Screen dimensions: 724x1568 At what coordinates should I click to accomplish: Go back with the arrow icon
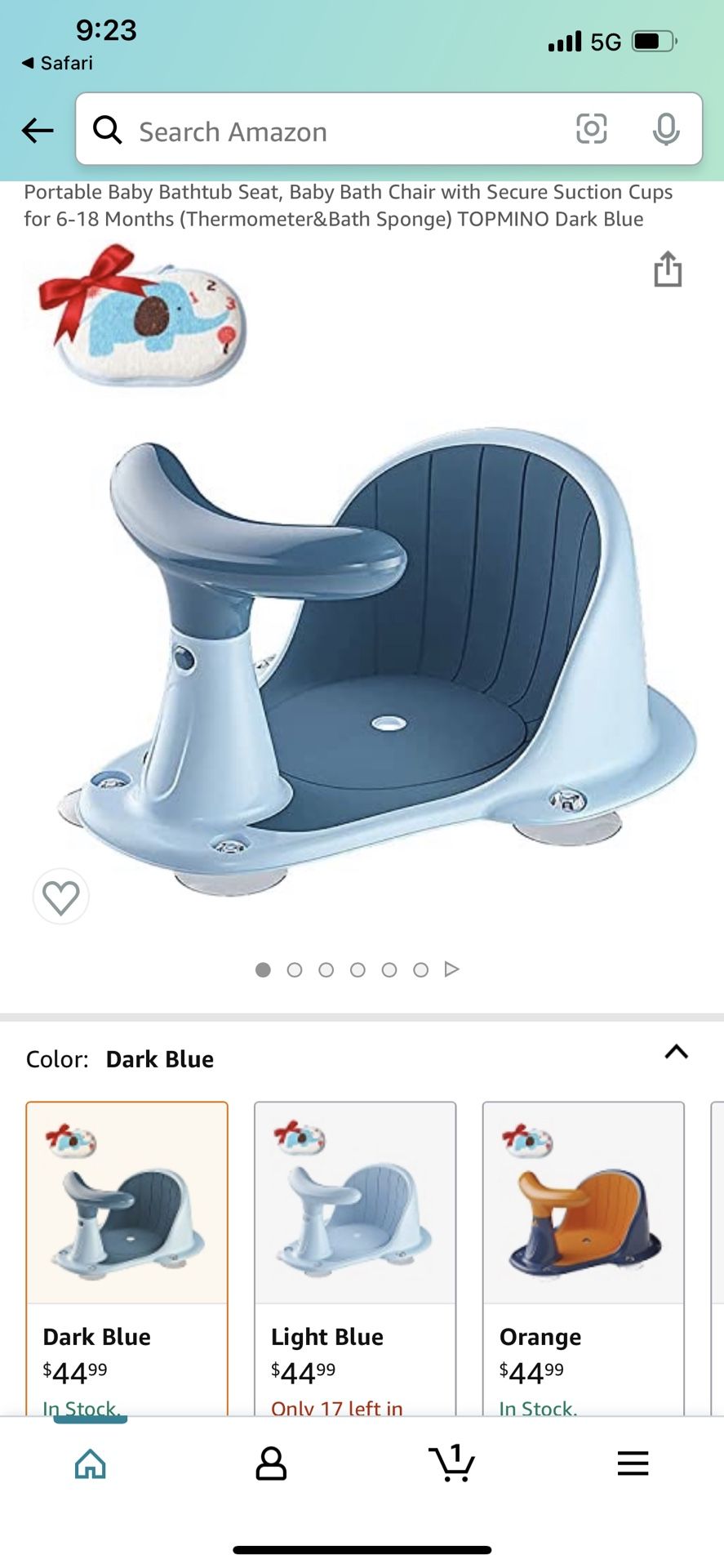point(38,130)
